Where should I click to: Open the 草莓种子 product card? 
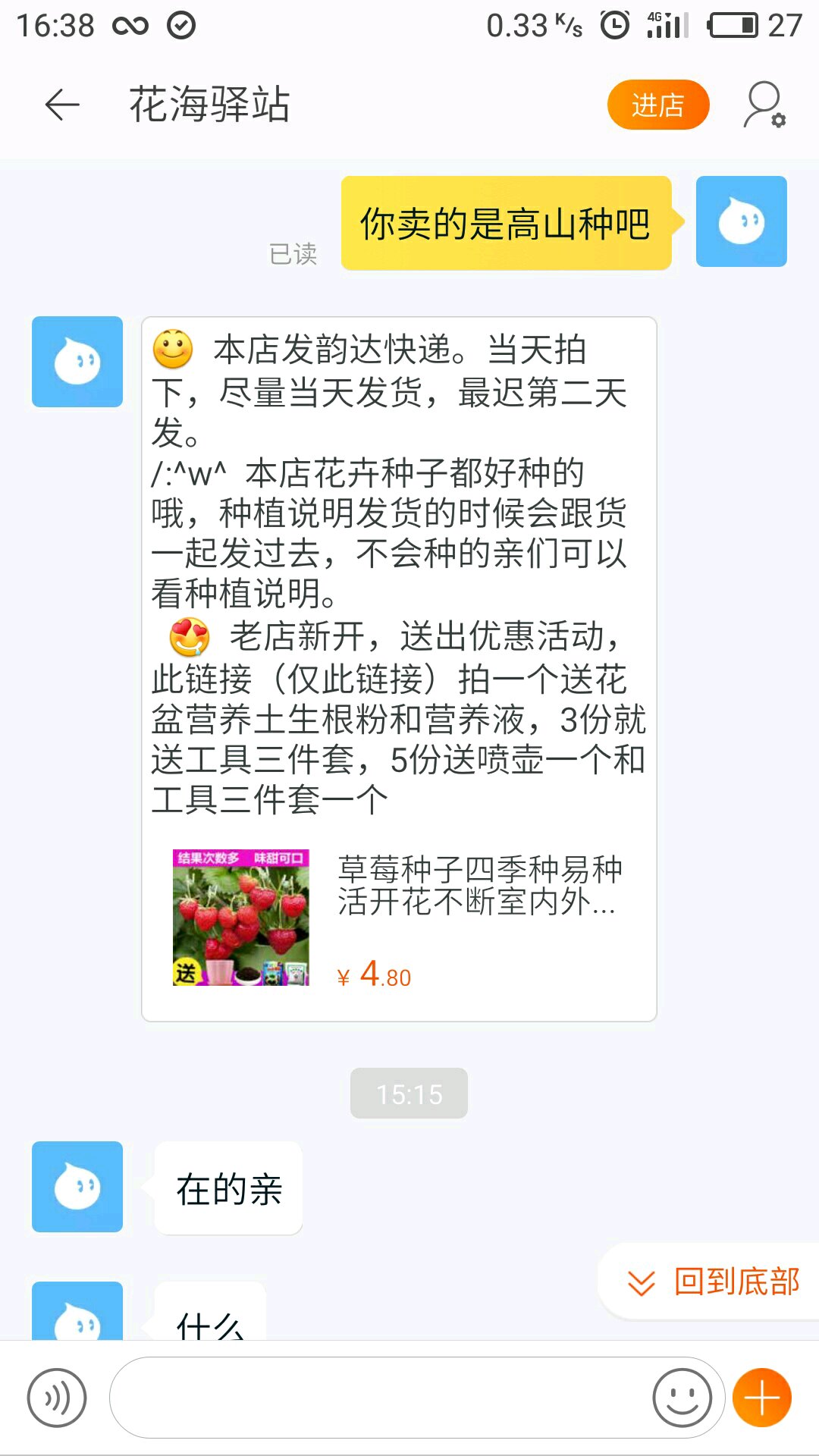[x=399, y=918]
